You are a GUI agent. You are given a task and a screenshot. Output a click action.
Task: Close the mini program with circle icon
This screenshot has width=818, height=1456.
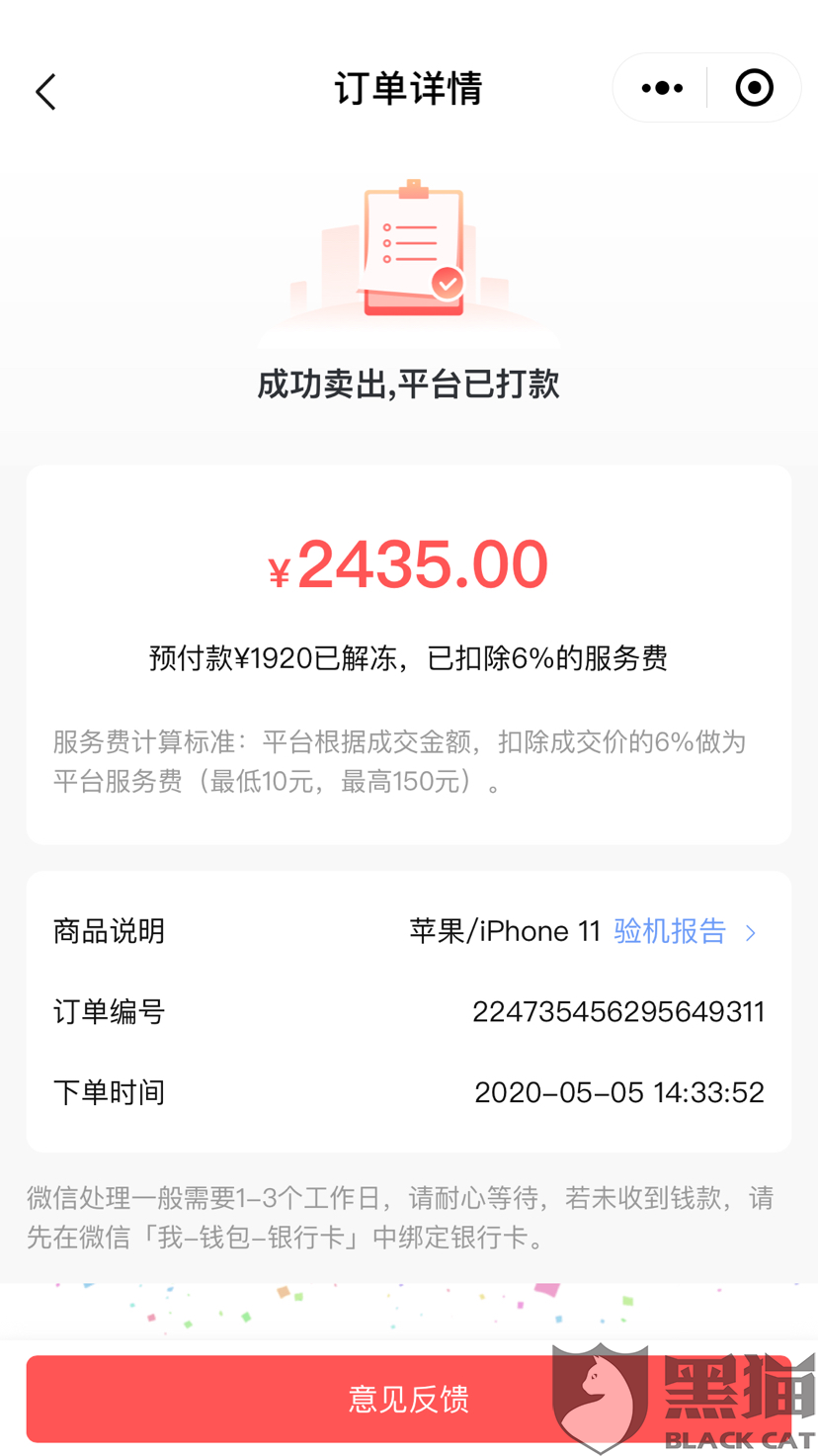click(755, 88)
